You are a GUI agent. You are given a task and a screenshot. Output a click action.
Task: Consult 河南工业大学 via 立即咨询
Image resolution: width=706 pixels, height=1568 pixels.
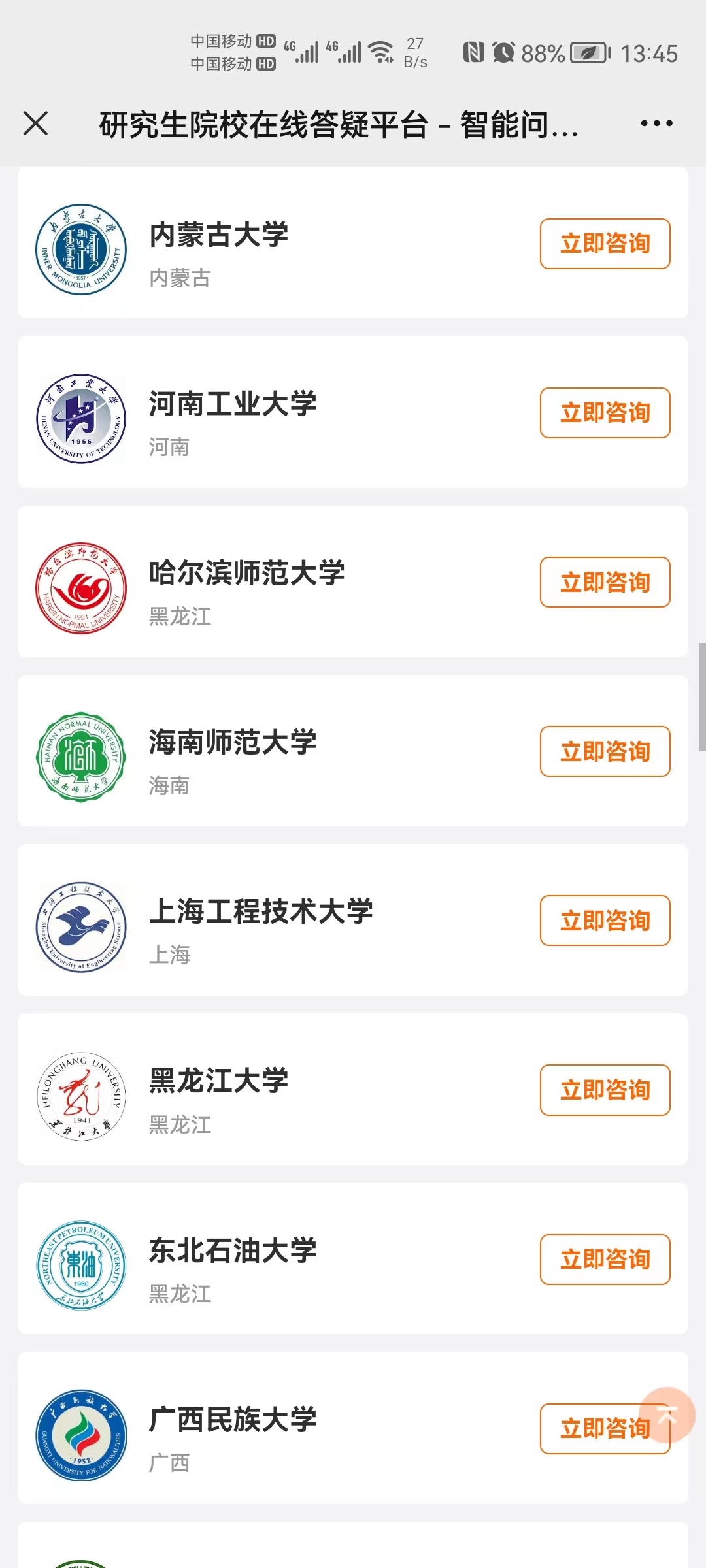click(605, 413)
